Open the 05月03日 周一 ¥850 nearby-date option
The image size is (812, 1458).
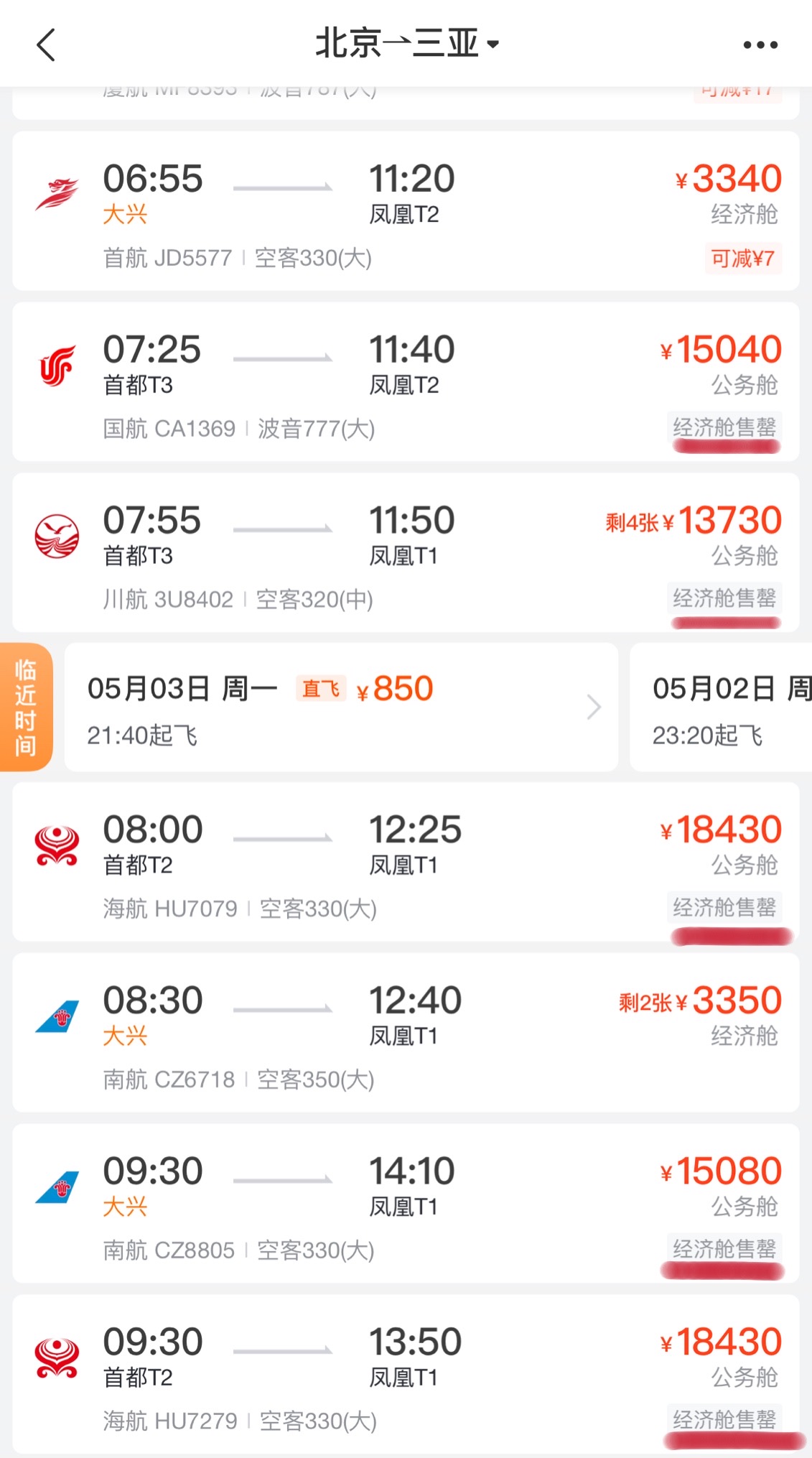(341, 707)
